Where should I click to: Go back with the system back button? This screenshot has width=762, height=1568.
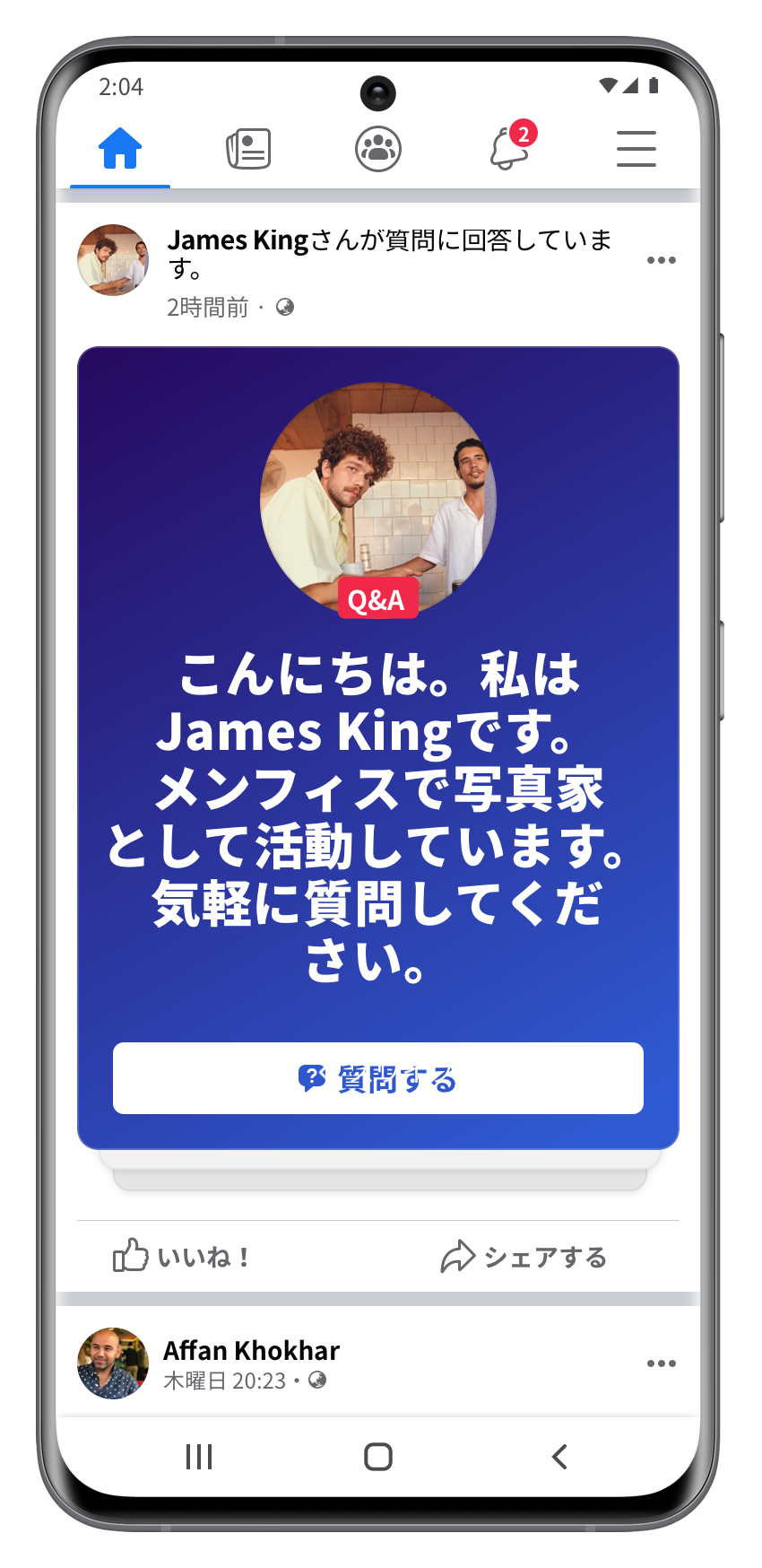tap(559, 1457)
